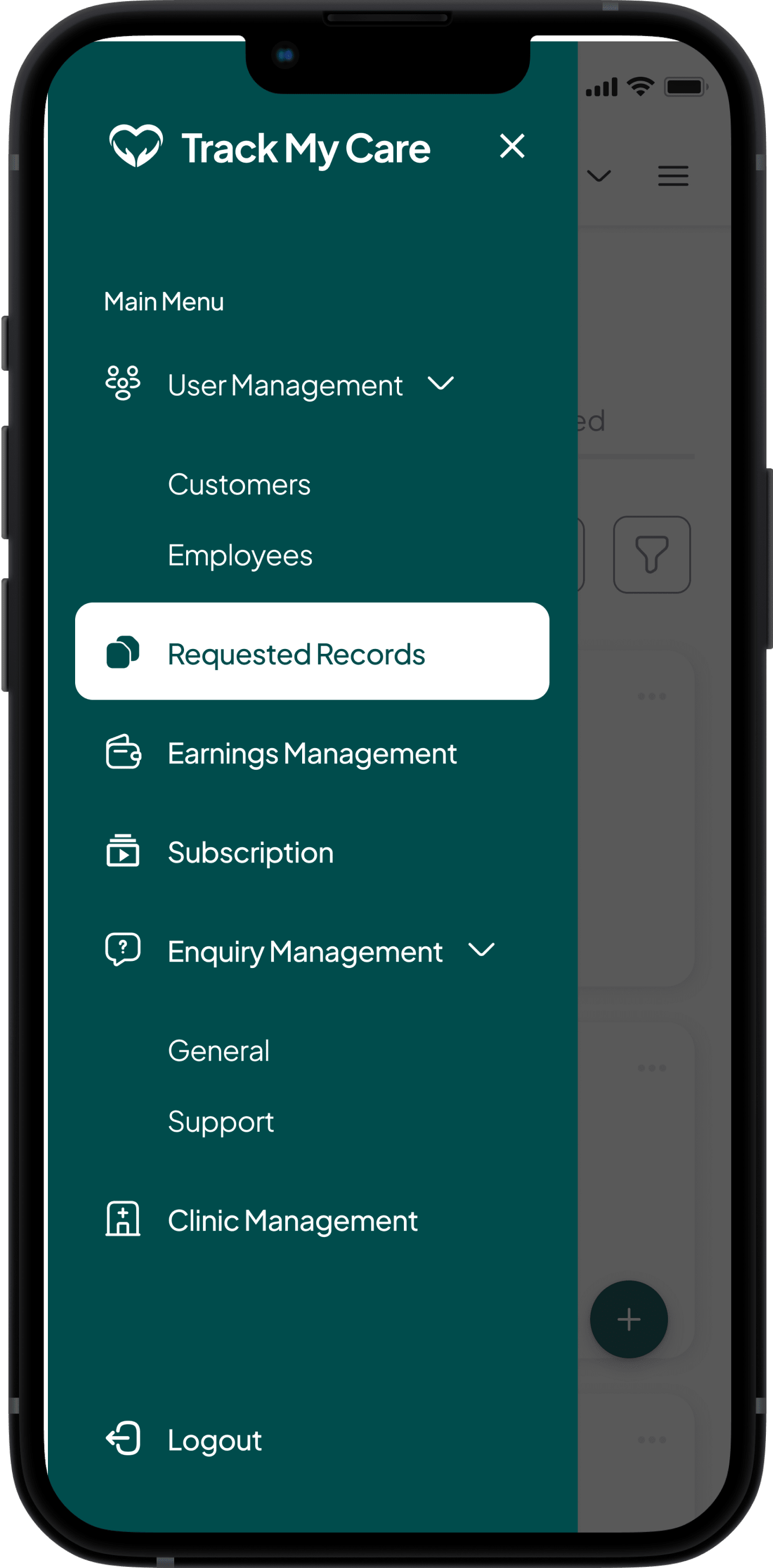The height and width of the screenshot is (1568, 773).
Task: Open the Subscription page
Action: click(250, 852)
